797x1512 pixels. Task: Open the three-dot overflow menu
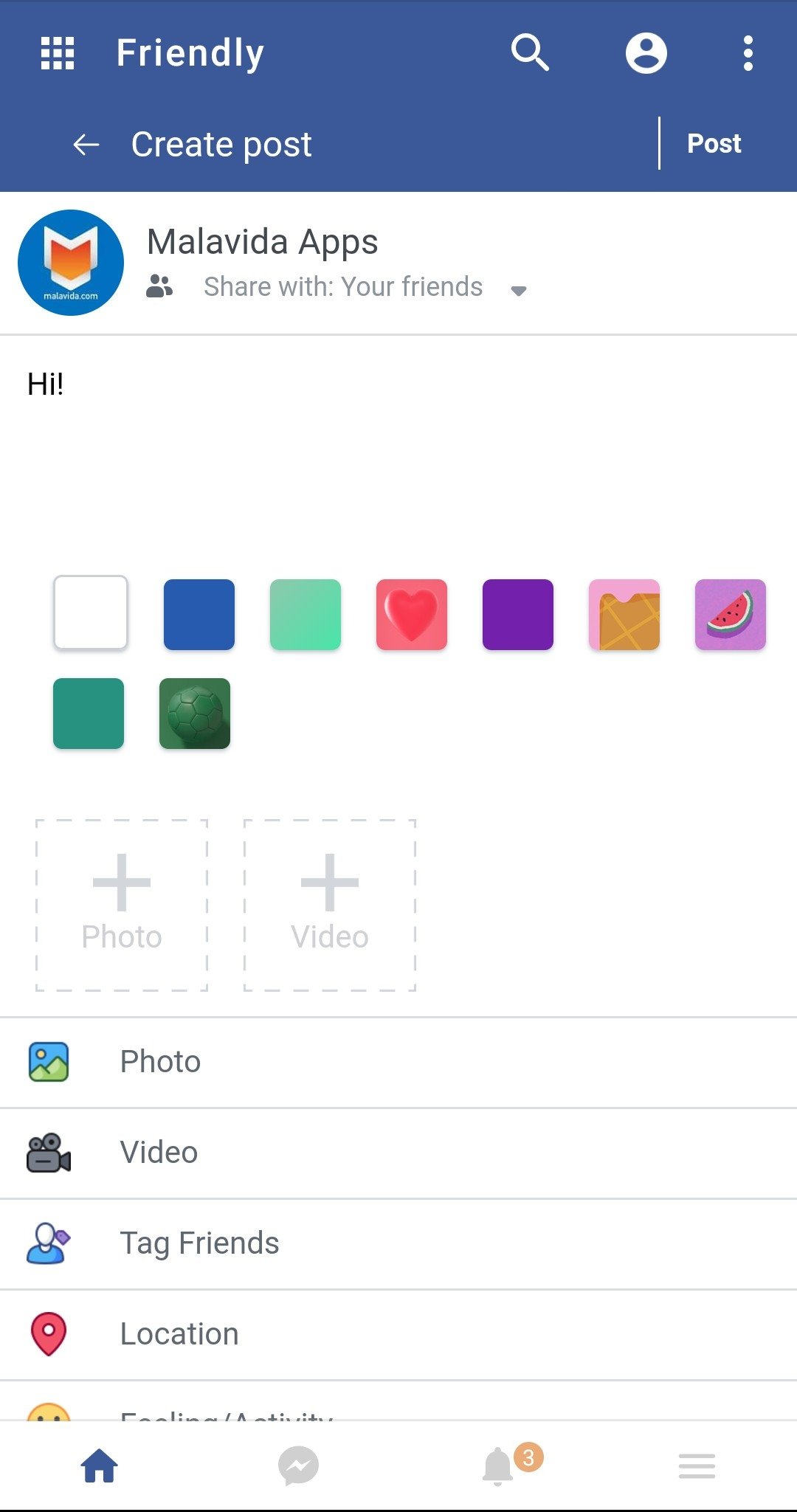point(748,53)
